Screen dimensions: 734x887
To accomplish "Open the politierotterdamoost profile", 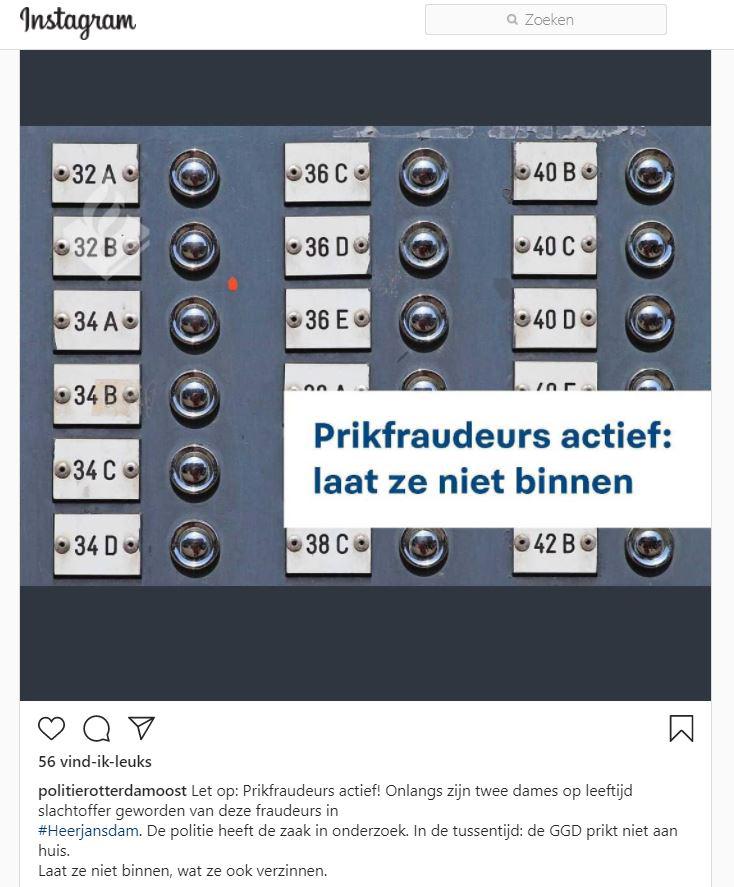I will point(112,790).
